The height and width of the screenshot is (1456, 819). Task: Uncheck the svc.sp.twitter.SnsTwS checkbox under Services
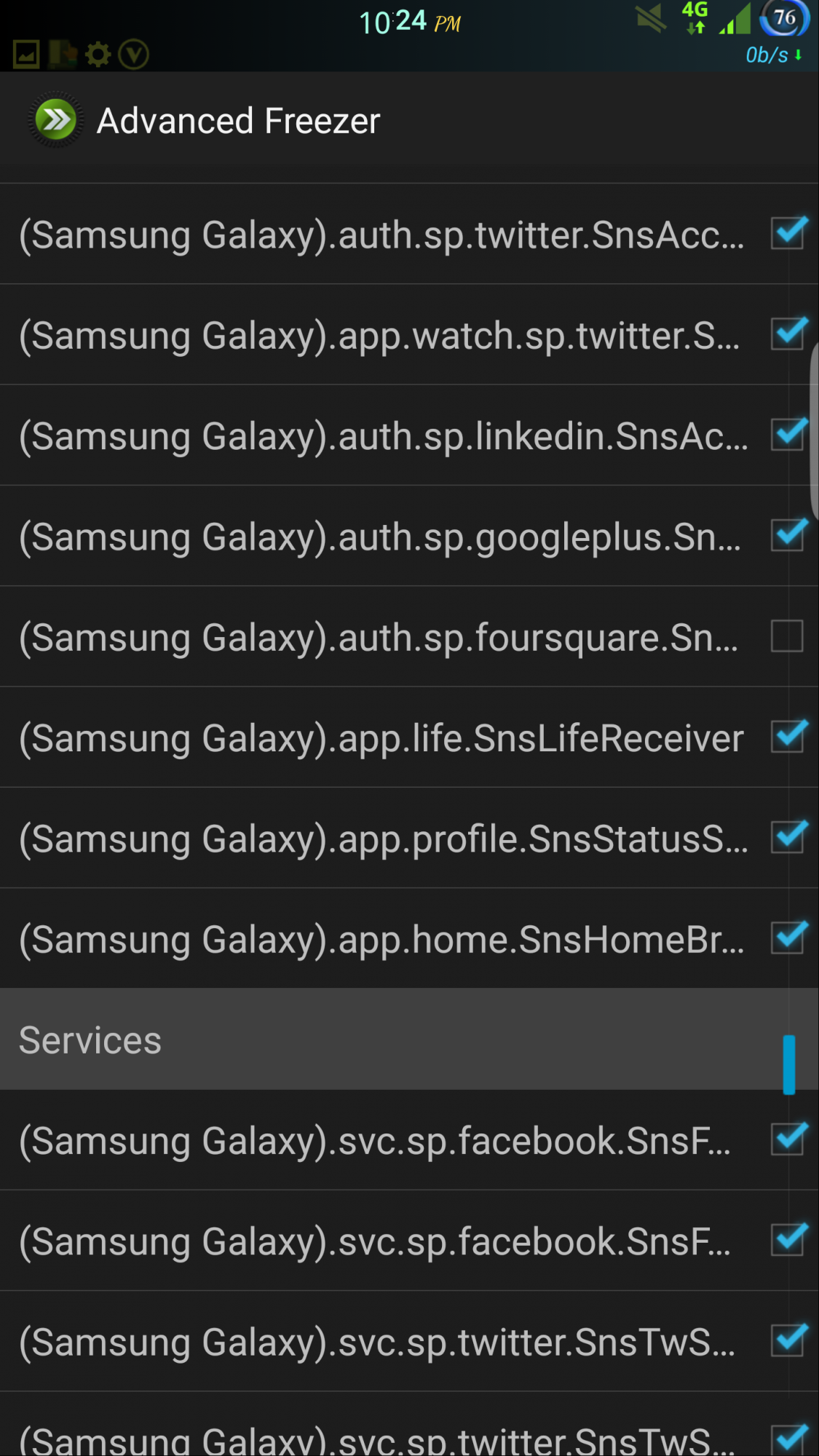coord(788,1341)
